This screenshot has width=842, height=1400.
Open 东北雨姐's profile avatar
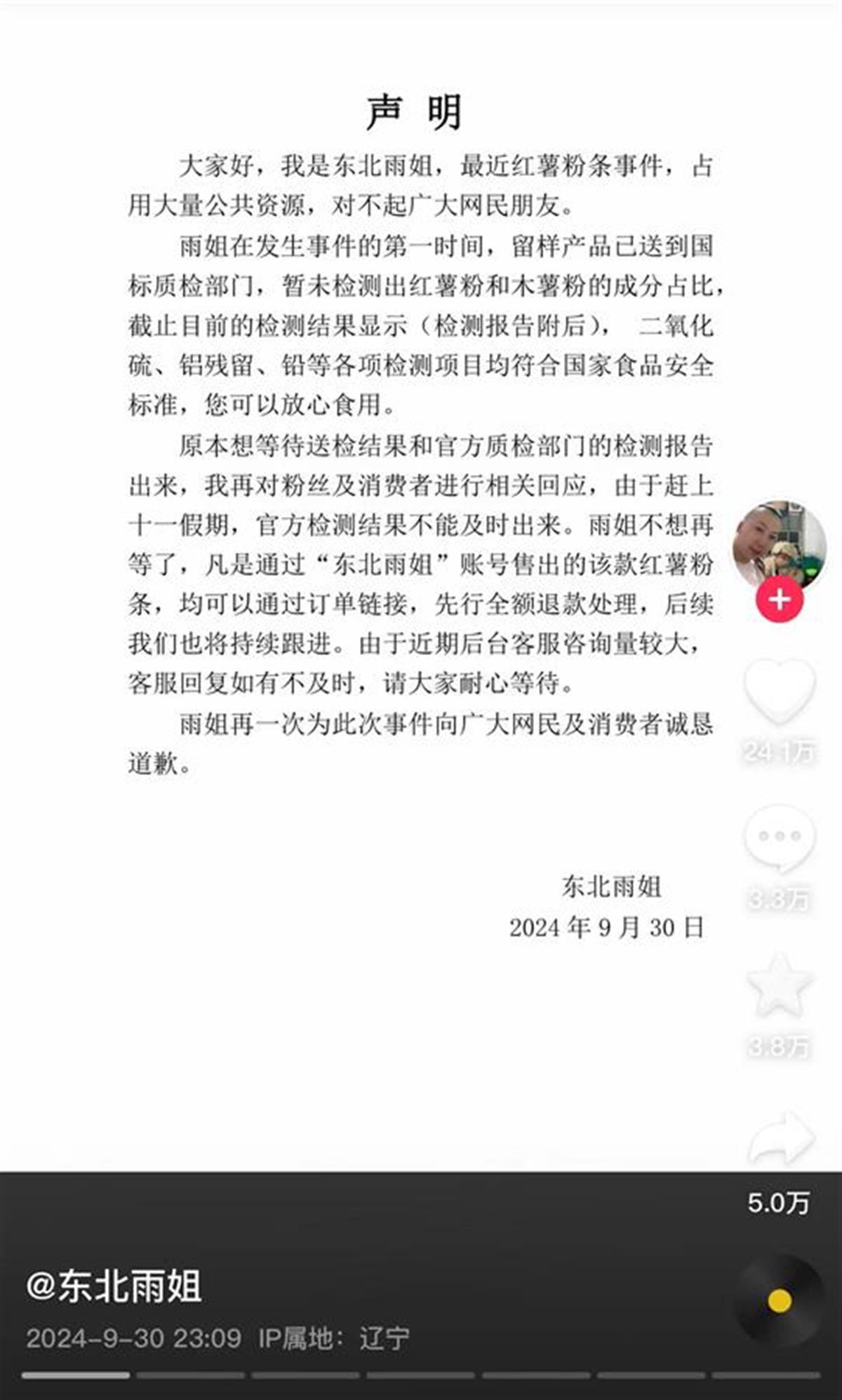(779, 543)
